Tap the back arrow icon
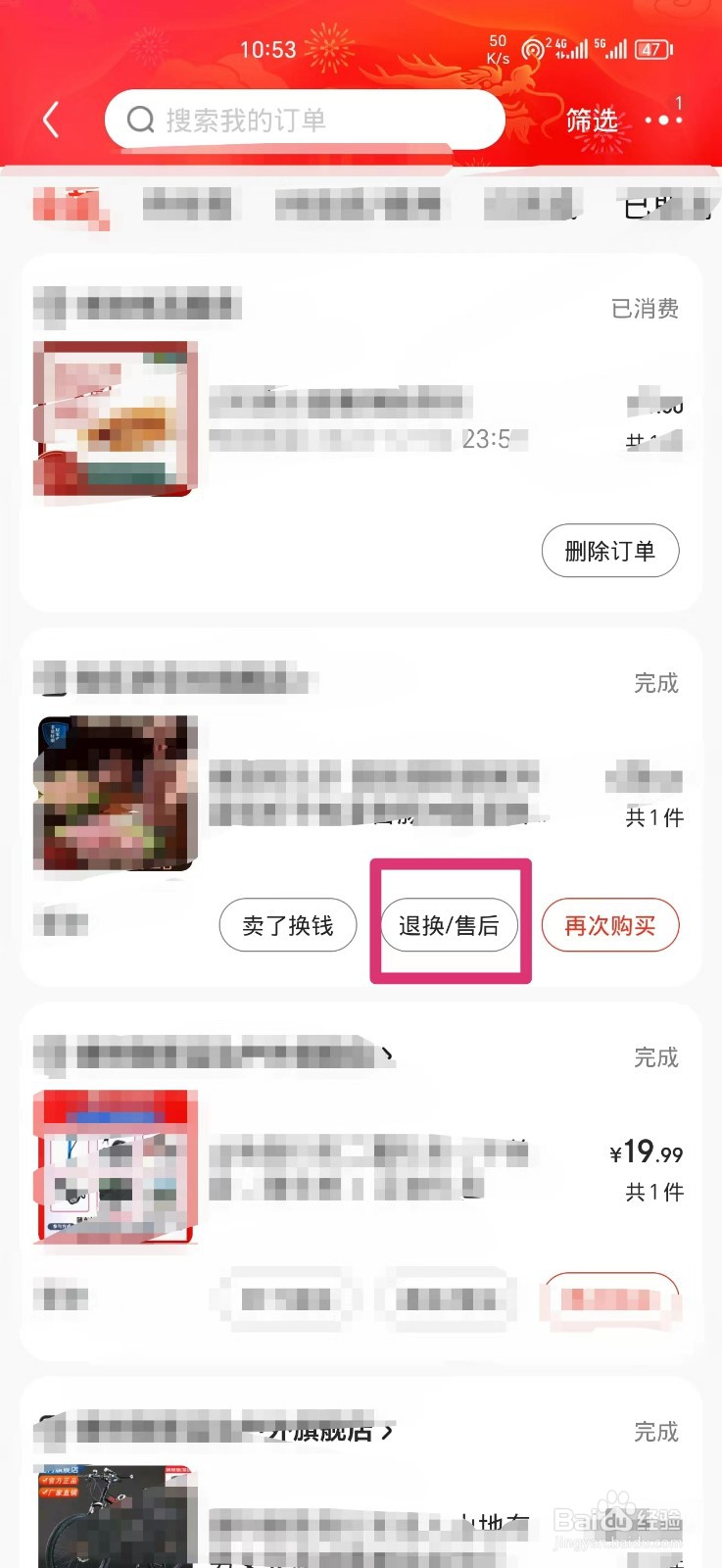The height and width of the screenshot is (1568, 722). 51,119
